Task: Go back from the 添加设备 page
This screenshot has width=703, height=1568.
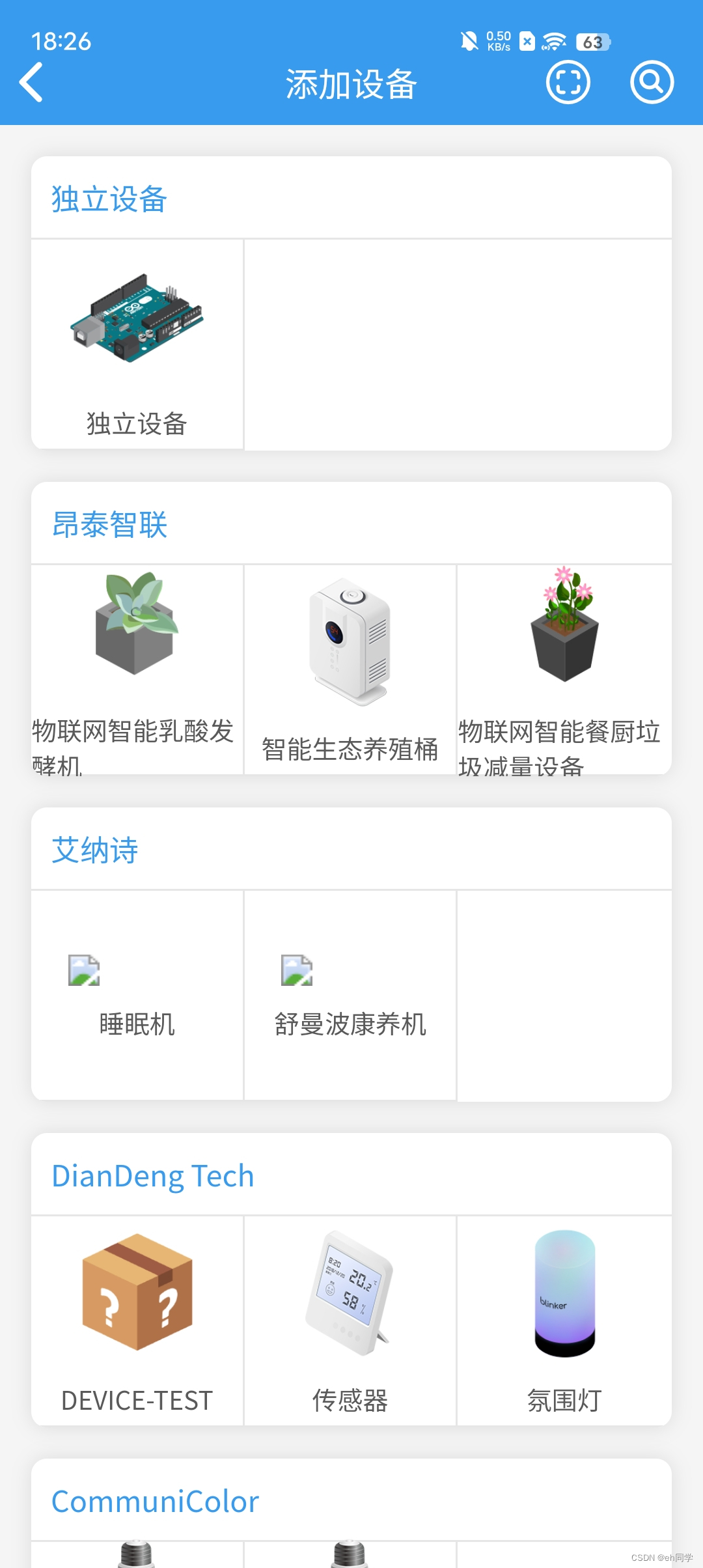Action: [x=31, y=82]
